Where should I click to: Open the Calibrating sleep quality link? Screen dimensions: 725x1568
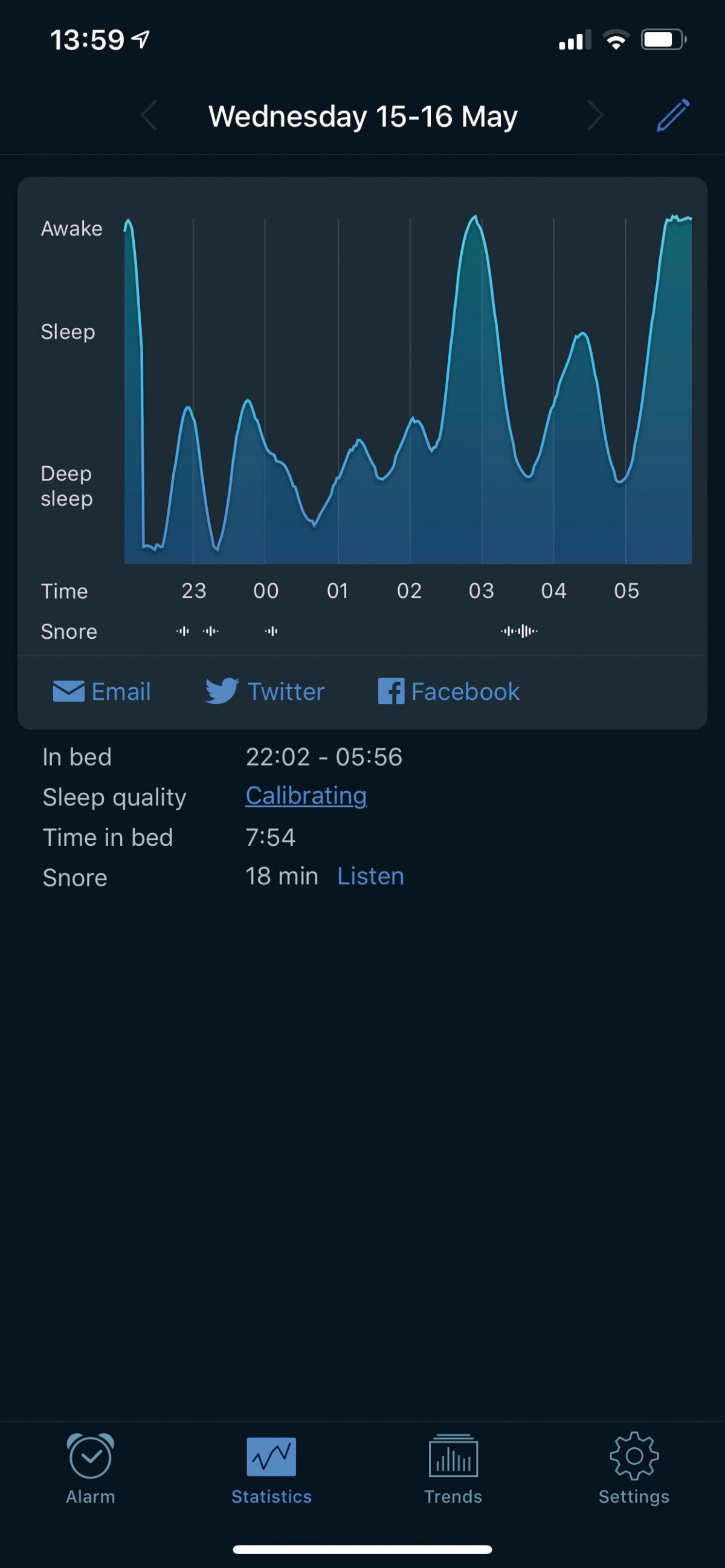tap(306, 796)
